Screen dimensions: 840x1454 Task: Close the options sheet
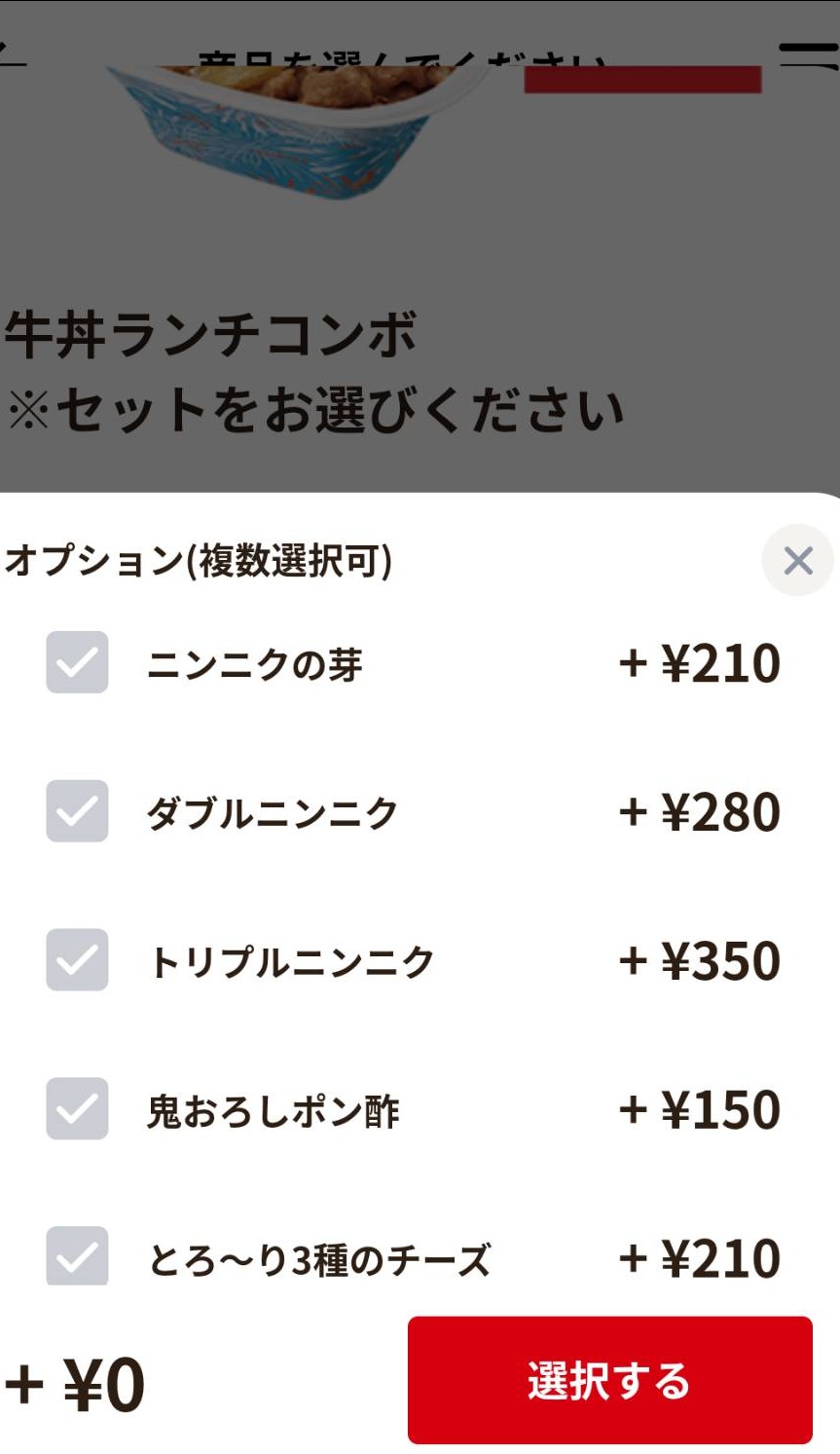tap(797, 560)
